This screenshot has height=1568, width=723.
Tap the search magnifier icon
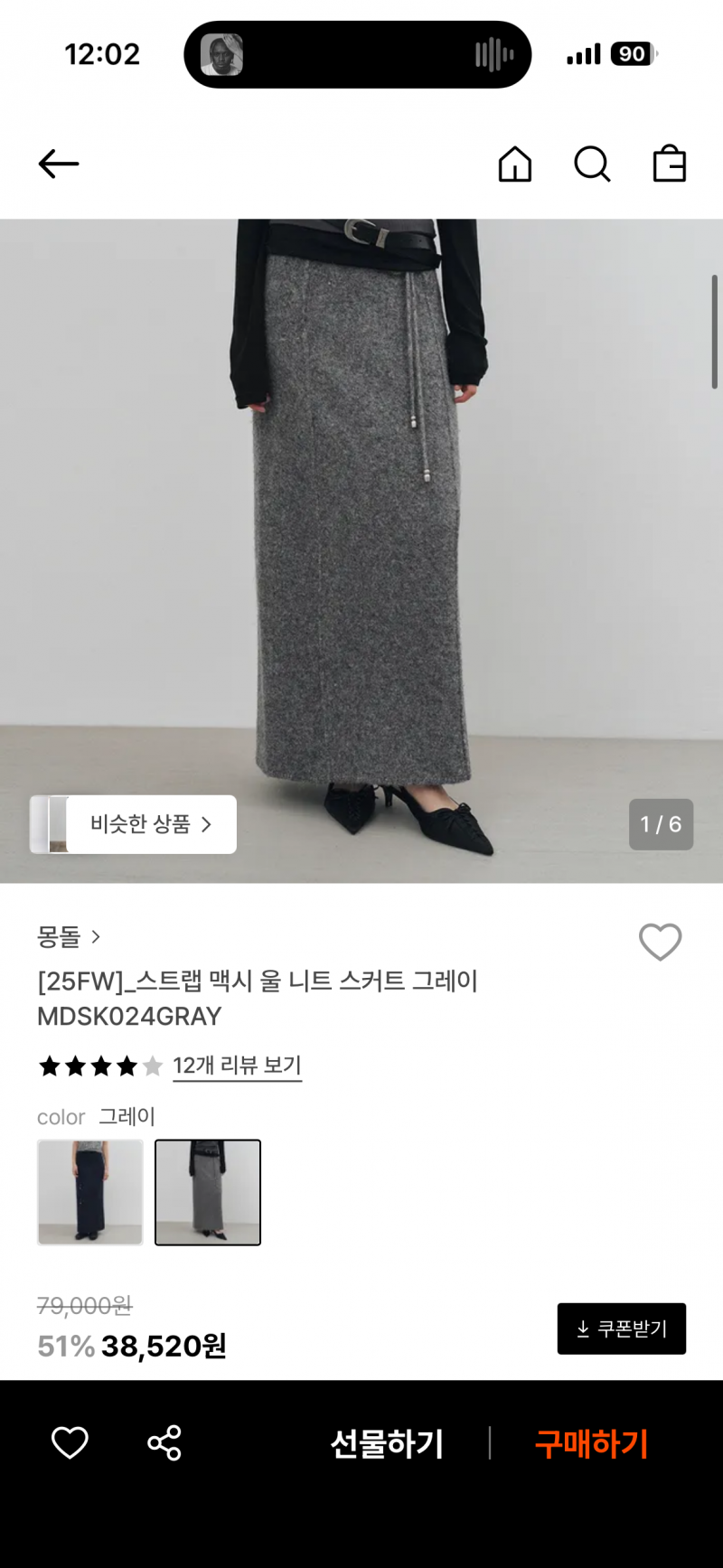click(591, 164)
